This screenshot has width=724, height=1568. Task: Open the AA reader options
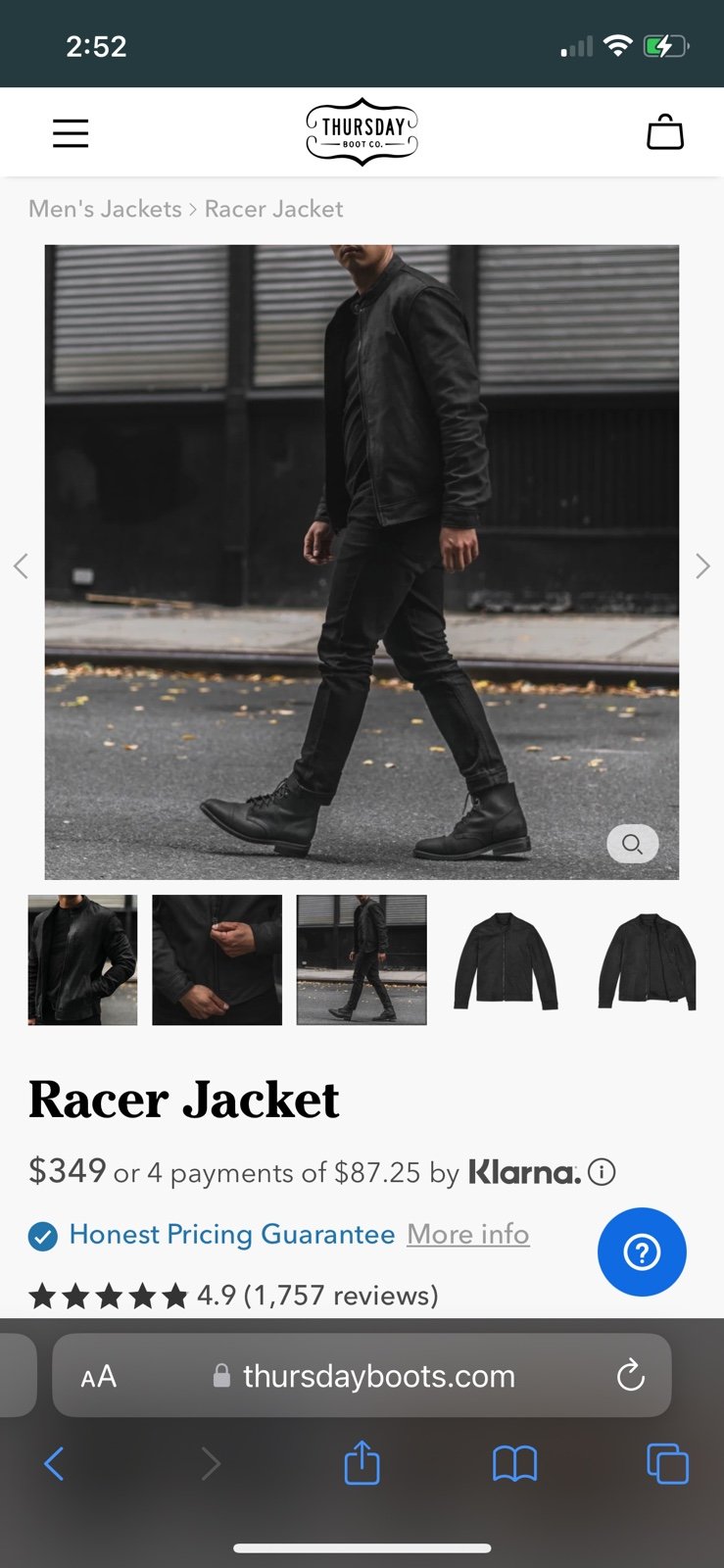(x=99, y=1376)
